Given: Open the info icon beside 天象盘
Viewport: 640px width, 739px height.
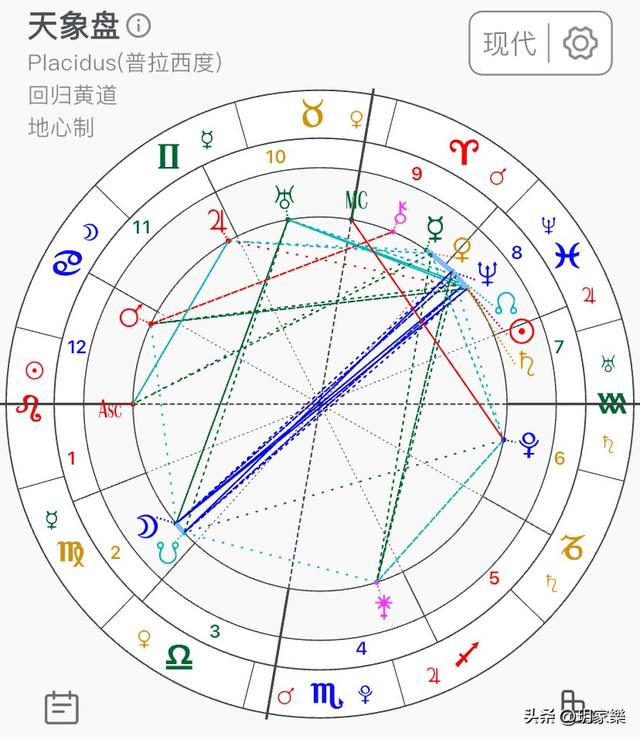Looking at the screenshot, I should (x=141, y=25).
